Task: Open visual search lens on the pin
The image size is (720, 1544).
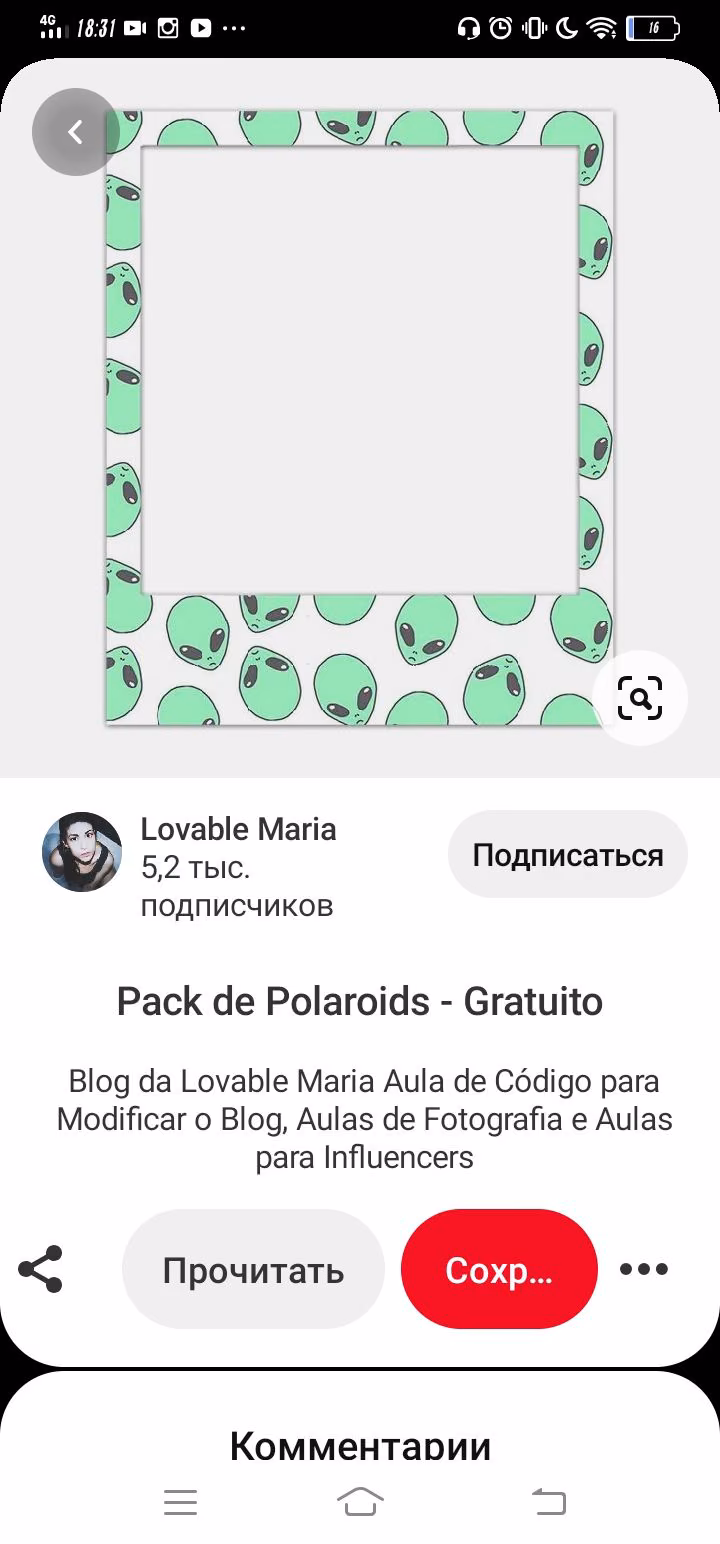Action: coord(640,698)
